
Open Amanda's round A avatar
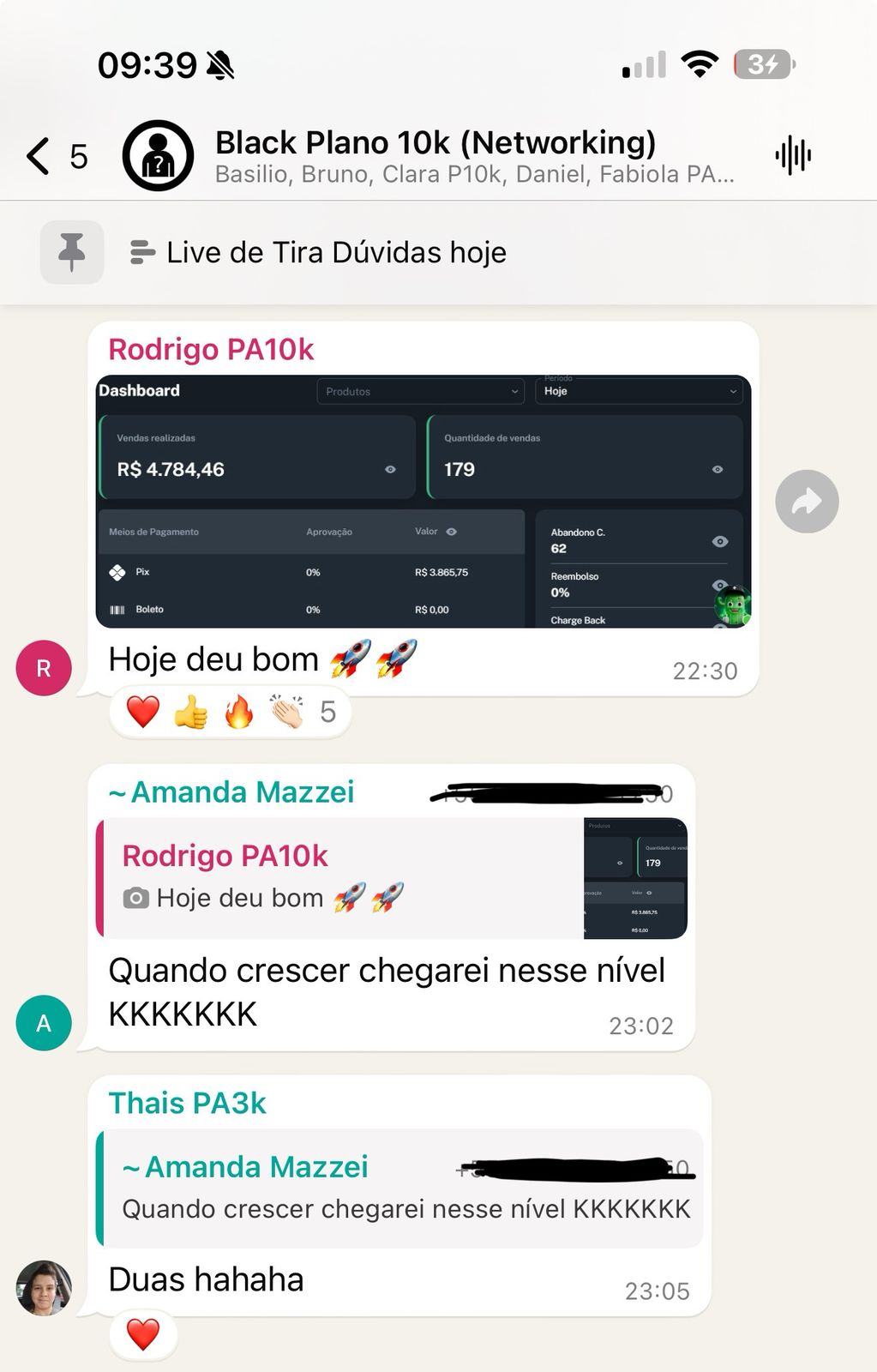point(44,1023)
